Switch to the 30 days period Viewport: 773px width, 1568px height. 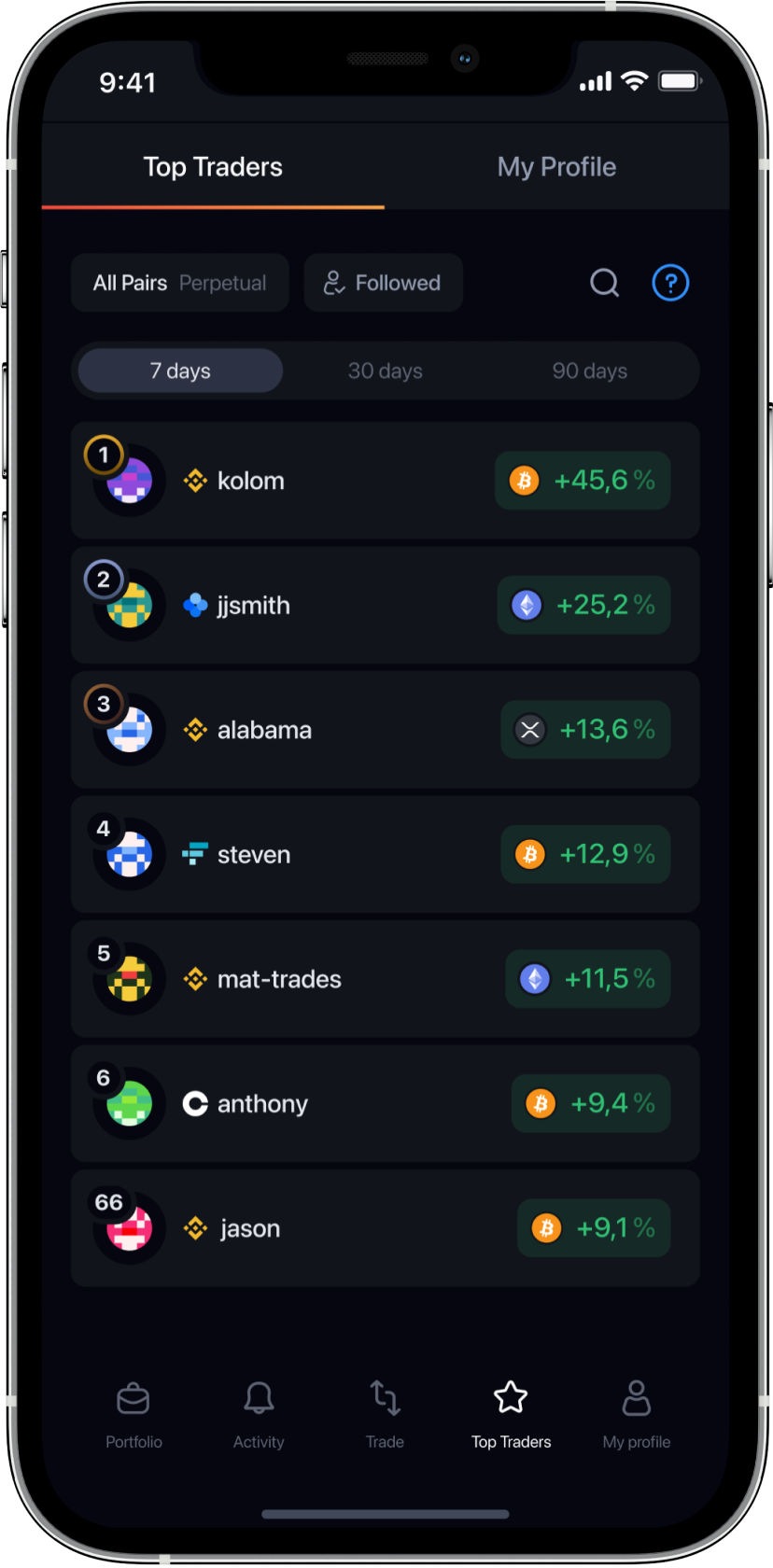385,371
